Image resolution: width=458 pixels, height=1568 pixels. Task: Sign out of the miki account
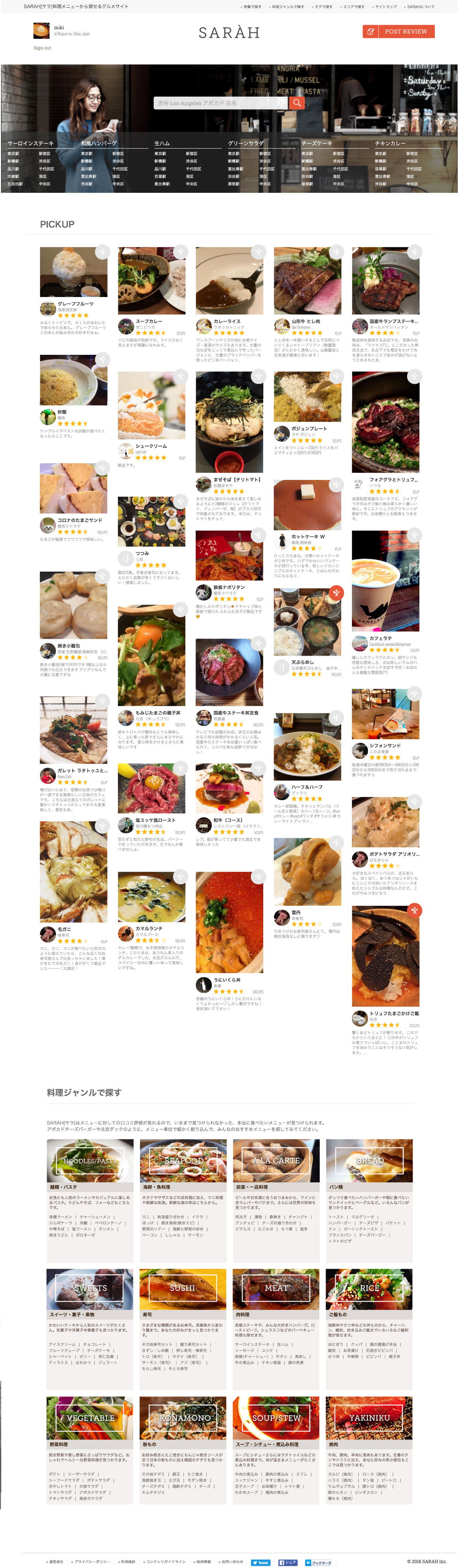pos(42,48)
